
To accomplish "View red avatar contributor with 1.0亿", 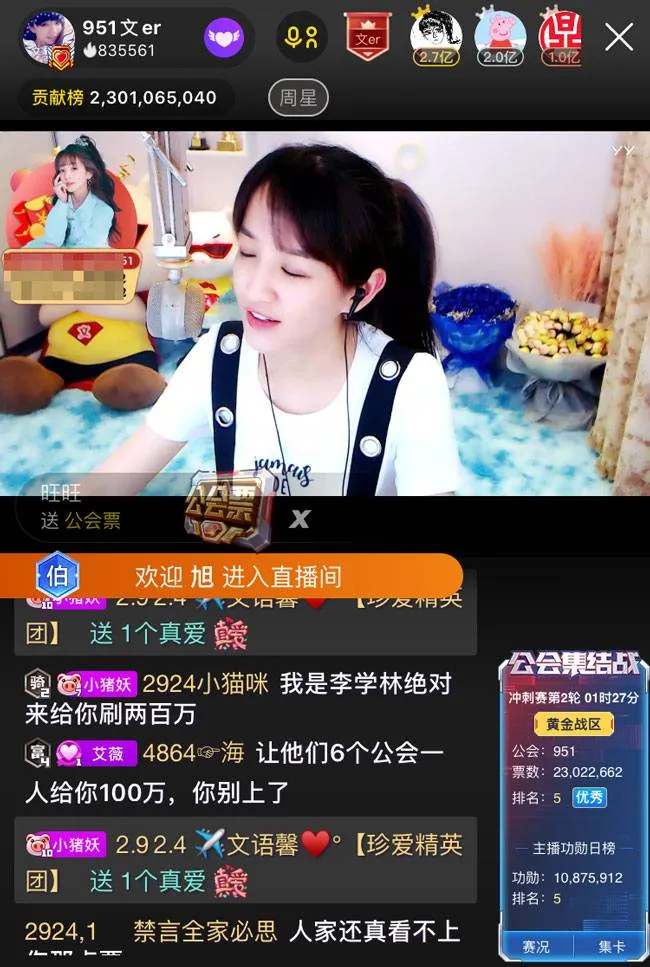I will click(x=560, y=38).
